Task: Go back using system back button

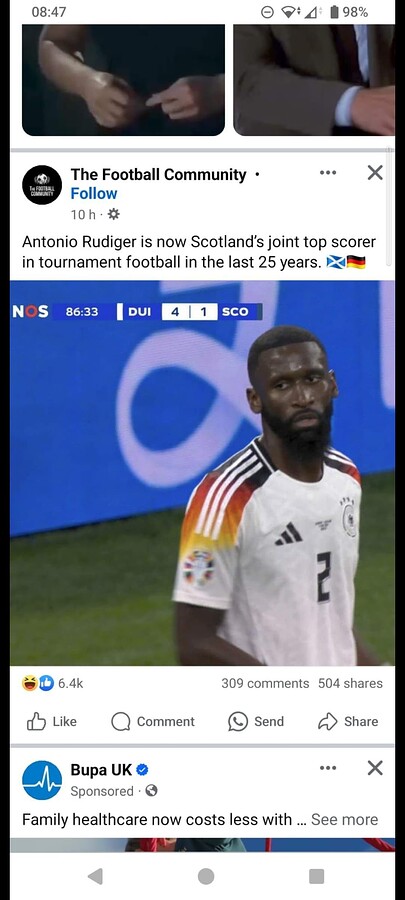Action: click(x=95, y=876)
